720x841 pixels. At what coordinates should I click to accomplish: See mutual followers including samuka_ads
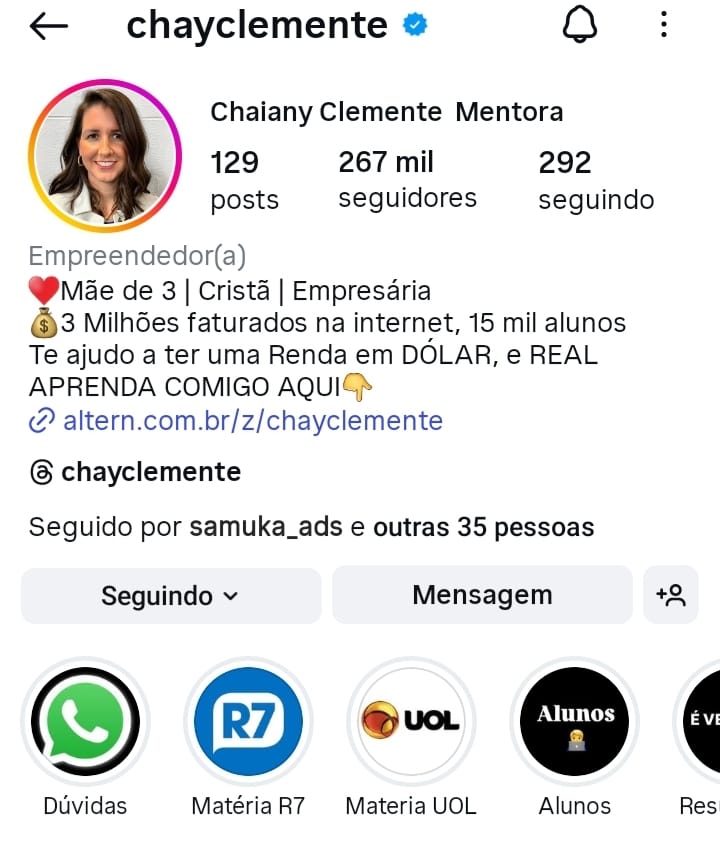[311, 526]
